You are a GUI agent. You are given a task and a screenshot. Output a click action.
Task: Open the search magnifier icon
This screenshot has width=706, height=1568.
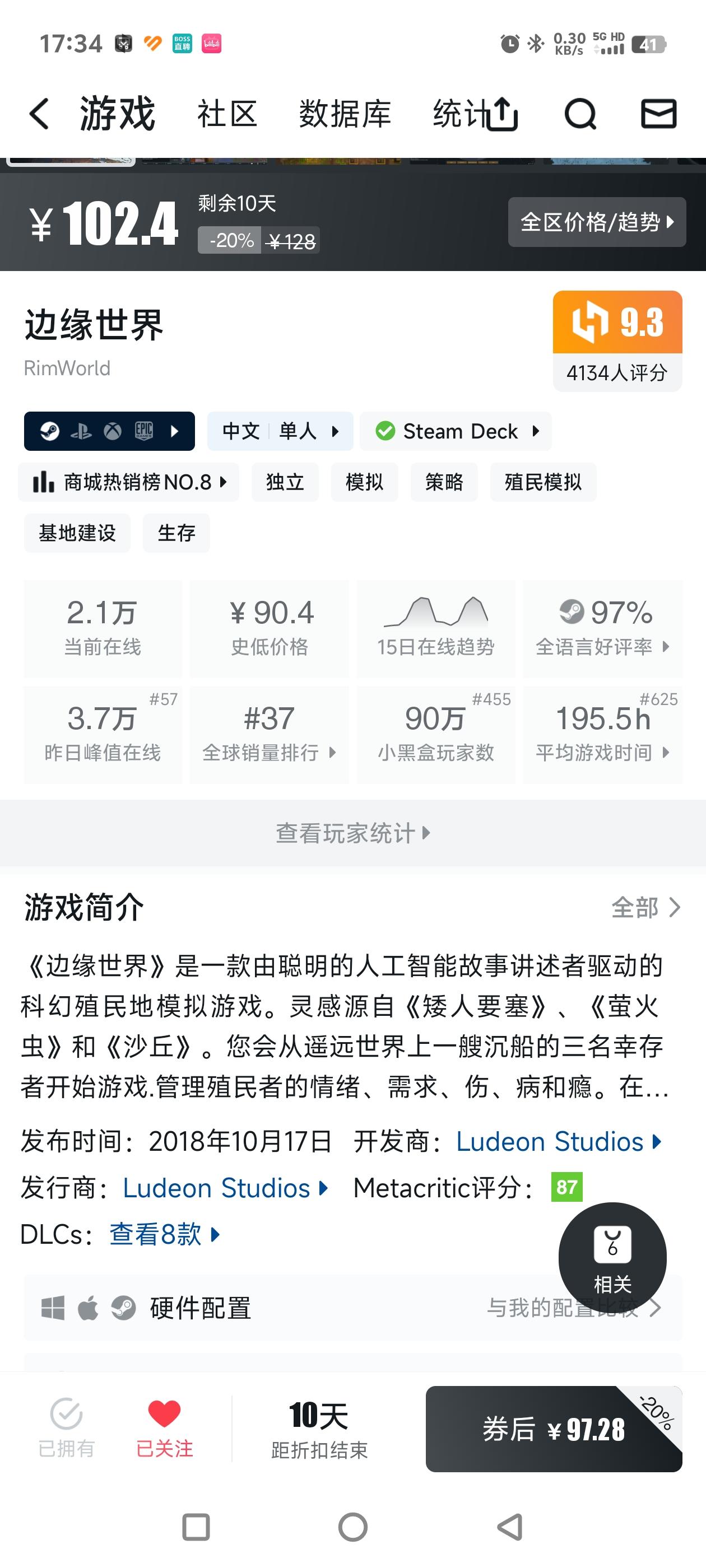click(x=580, y=114)
